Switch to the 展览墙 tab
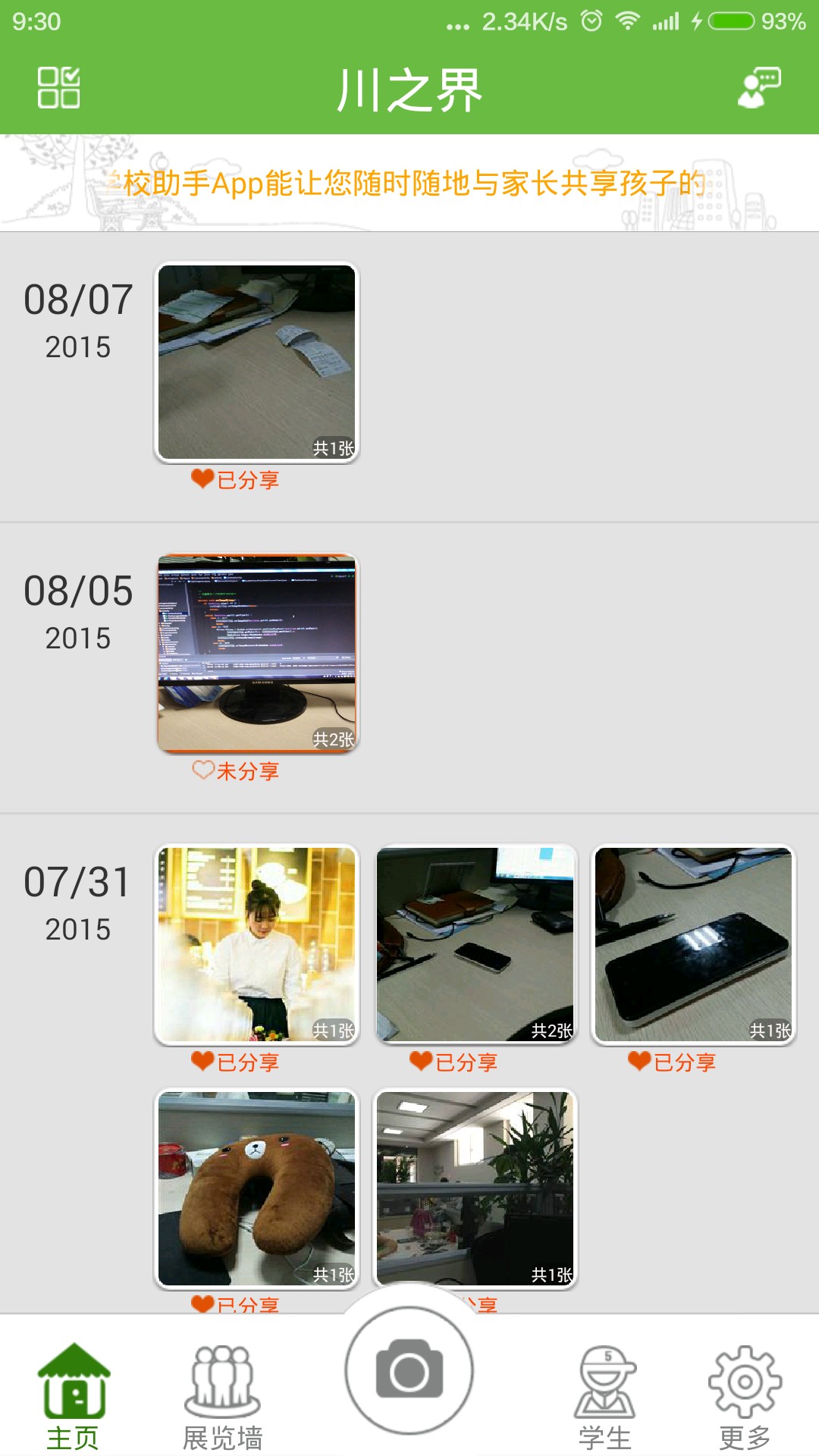 222,1397
